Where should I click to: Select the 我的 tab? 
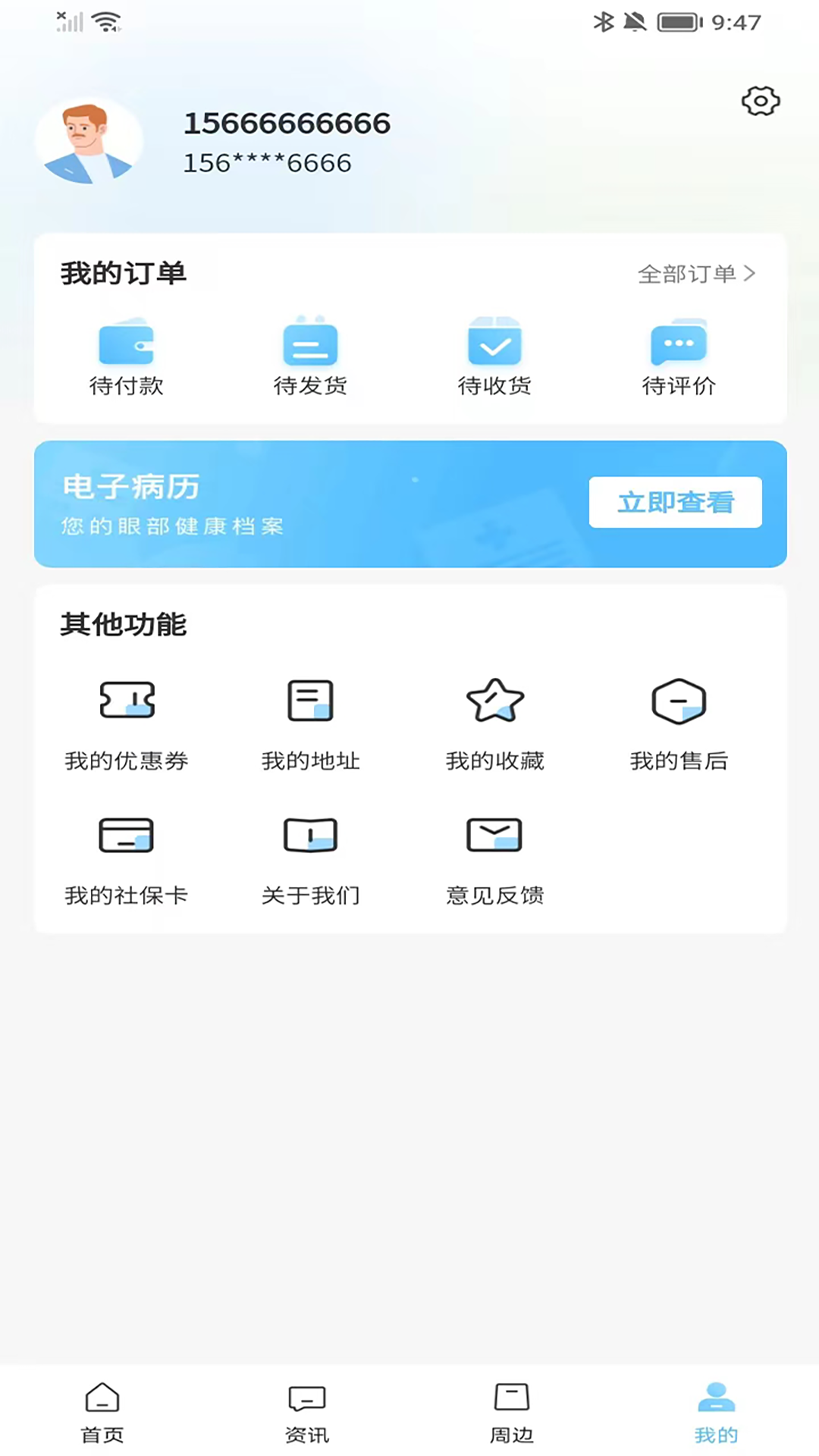[x=716, y=1411]
